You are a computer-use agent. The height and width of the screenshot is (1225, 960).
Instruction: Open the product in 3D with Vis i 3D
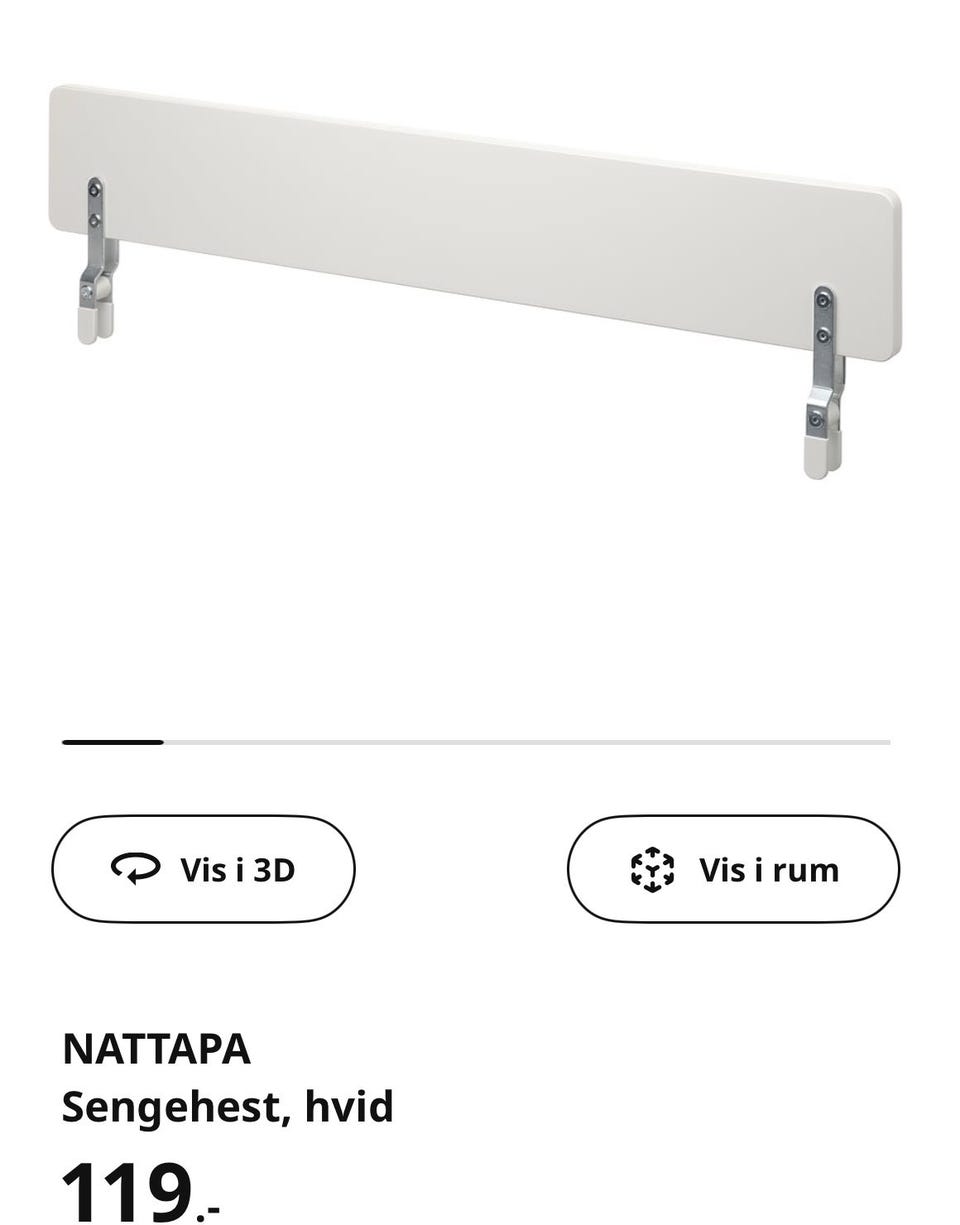202,869
